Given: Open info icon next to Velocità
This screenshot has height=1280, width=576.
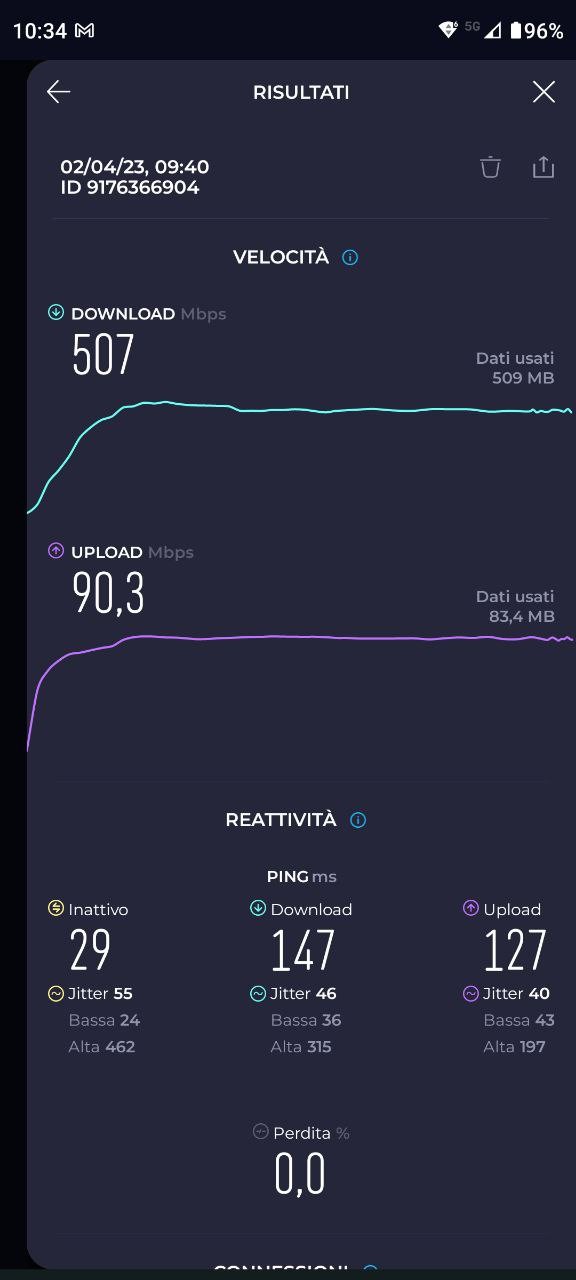Looking at the screenshot, I should (x=350, y=257).
